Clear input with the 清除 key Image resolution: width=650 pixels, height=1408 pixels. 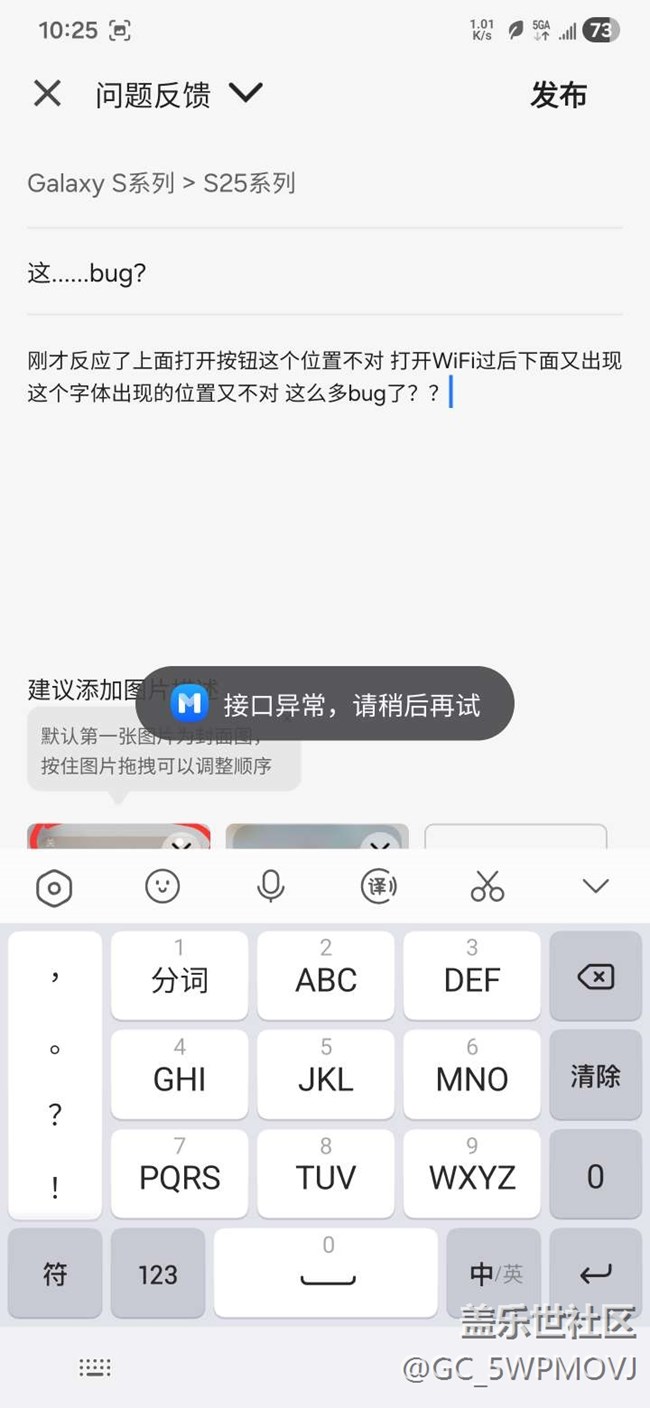pyautogui.click(x=596, y=1075)
